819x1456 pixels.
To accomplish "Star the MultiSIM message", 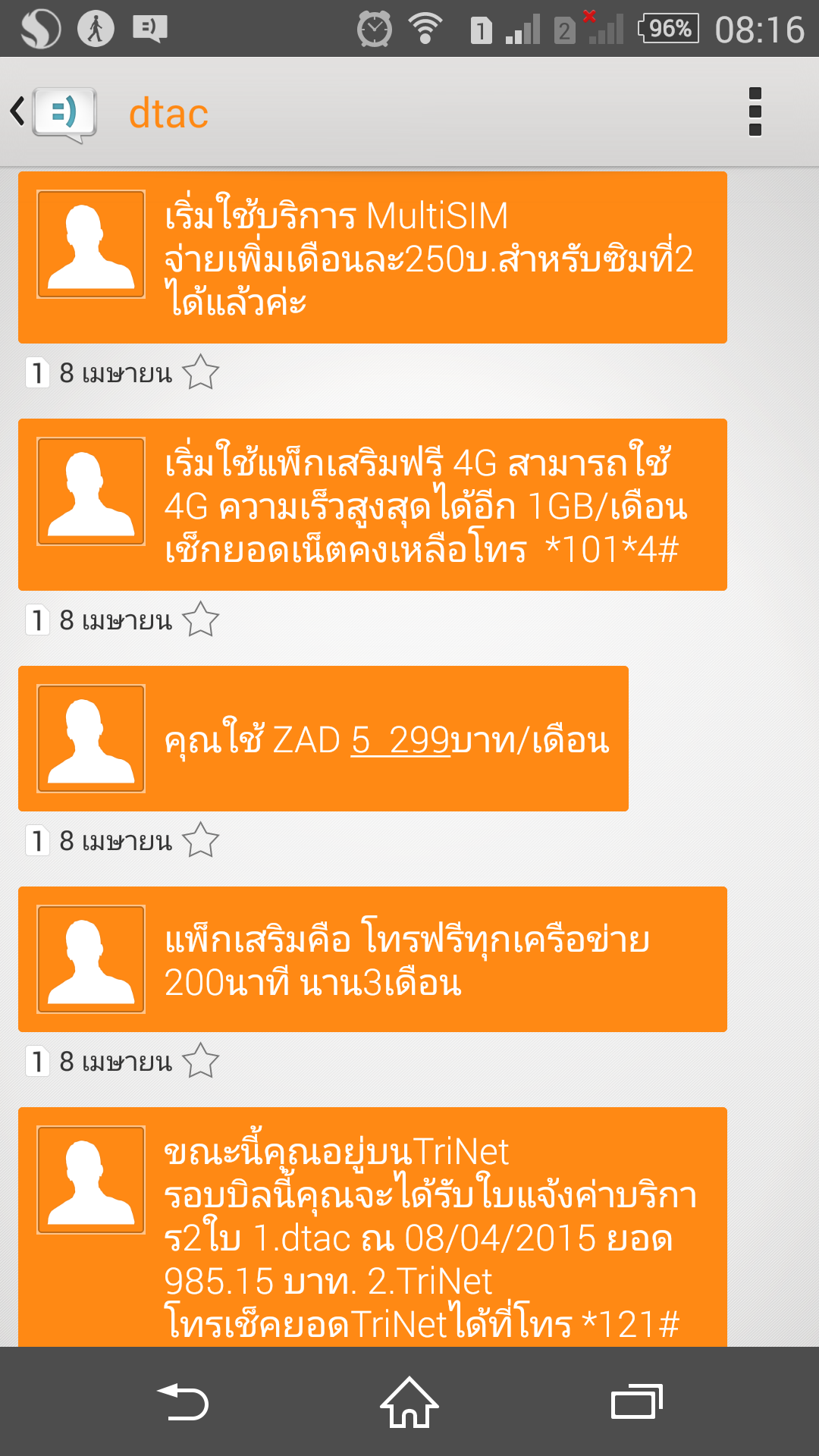I will (x=201, y=372).
